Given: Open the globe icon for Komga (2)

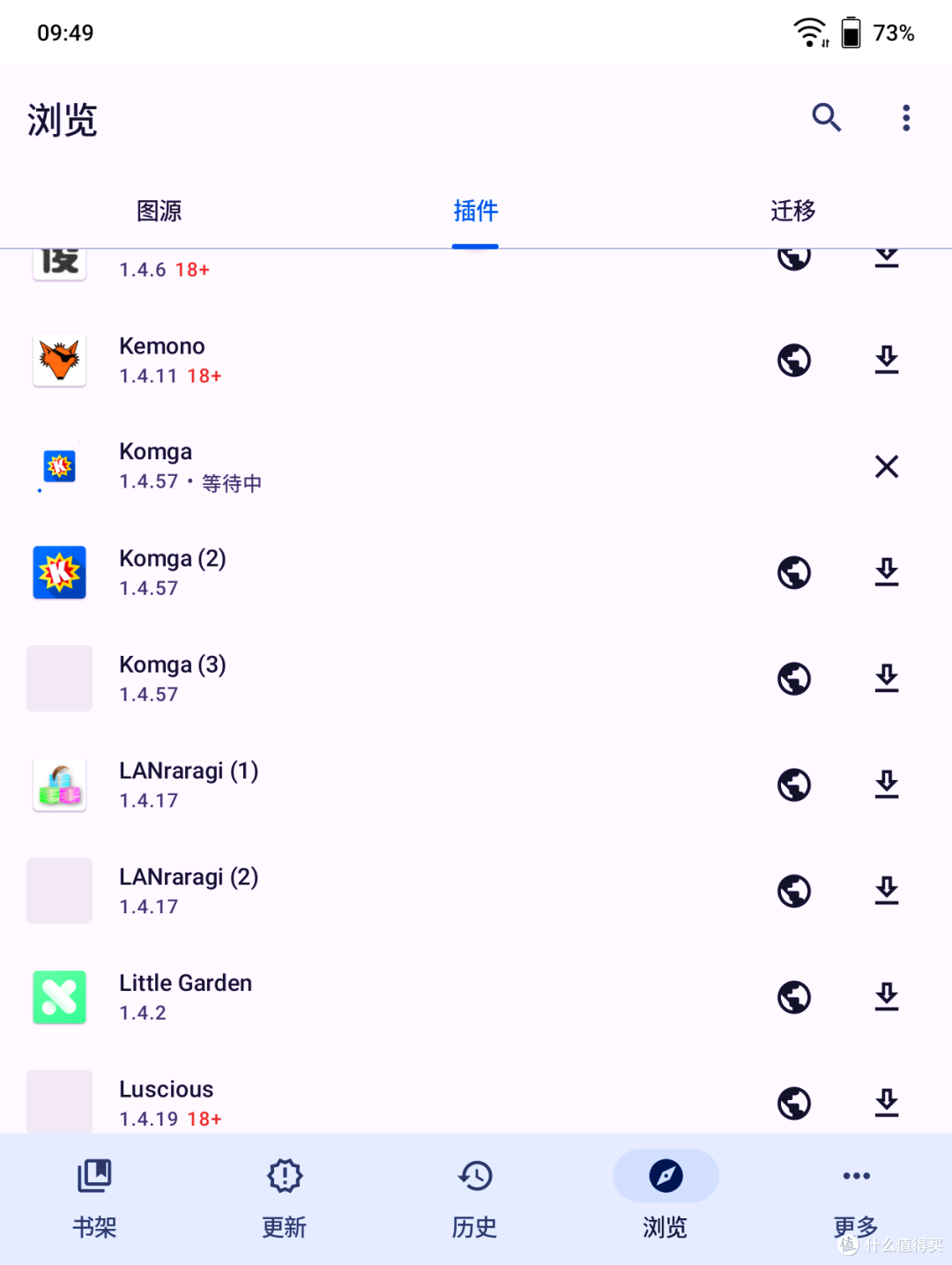Looking at the screenshot, I should tap(794, 572).
